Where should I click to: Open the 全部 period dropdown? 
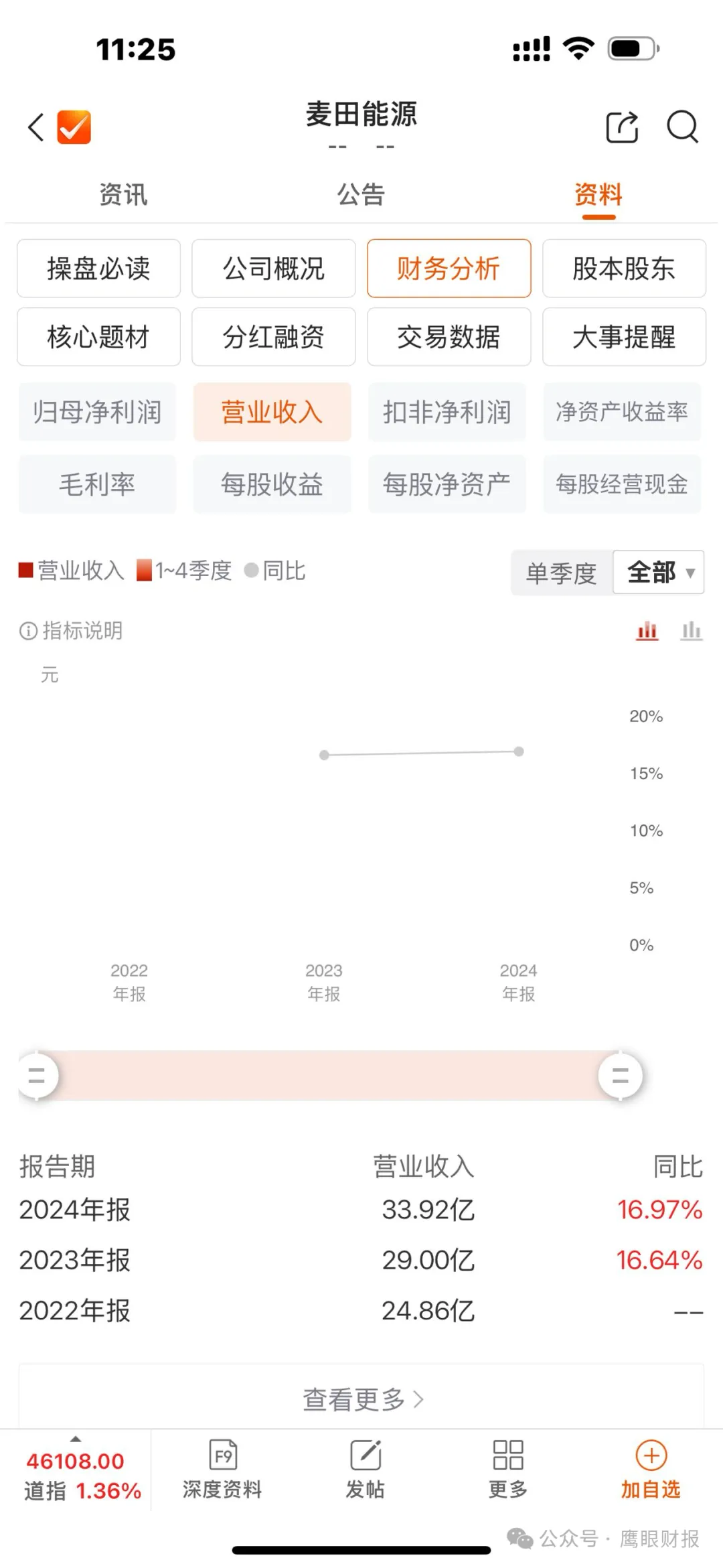click(x=657, y=573)
